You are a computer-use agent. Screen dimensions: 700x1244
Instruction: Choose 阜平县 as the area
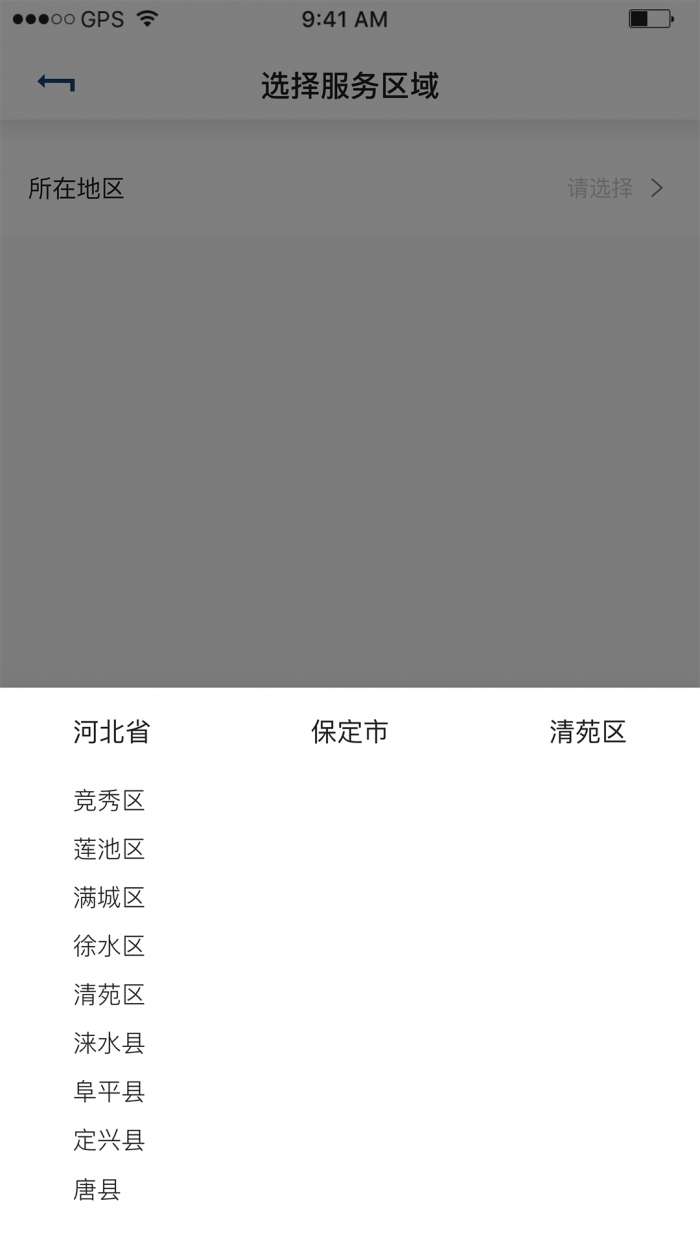pos(109,1092)
